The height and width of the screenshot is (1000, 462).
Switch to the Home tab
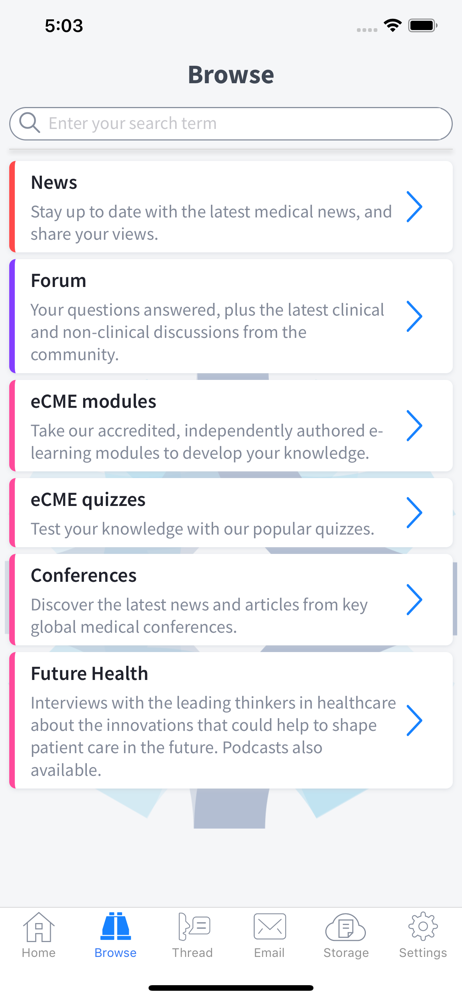coord(38,935)
